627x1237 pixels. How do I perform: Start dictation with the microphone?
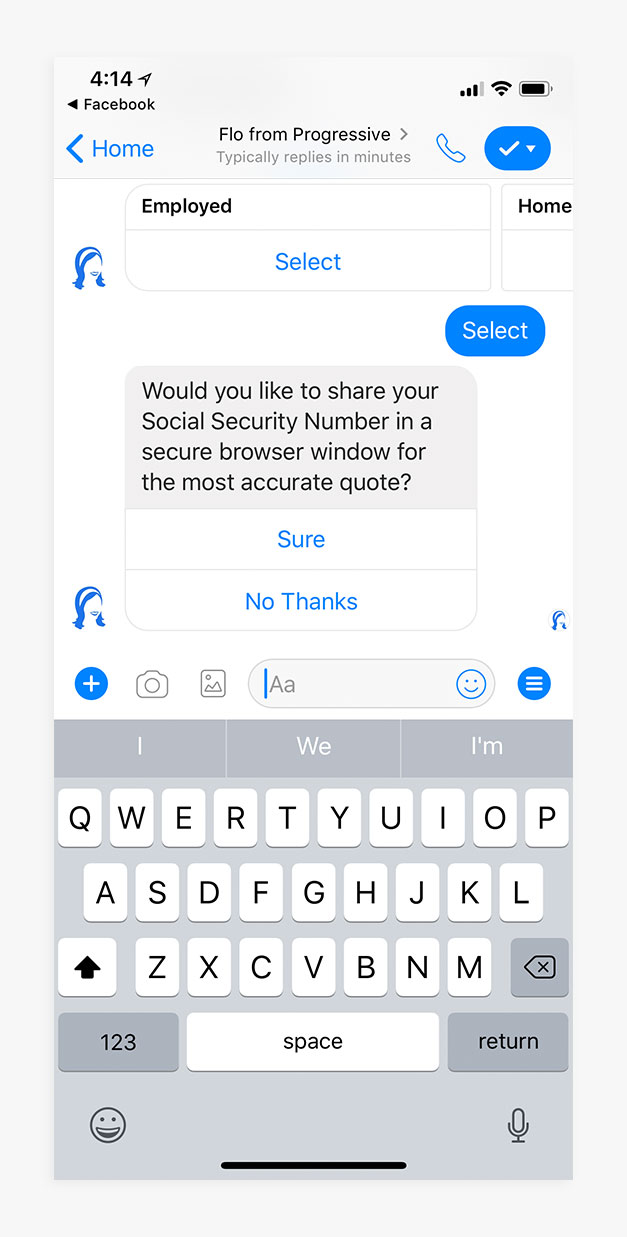click(517, 1126)
